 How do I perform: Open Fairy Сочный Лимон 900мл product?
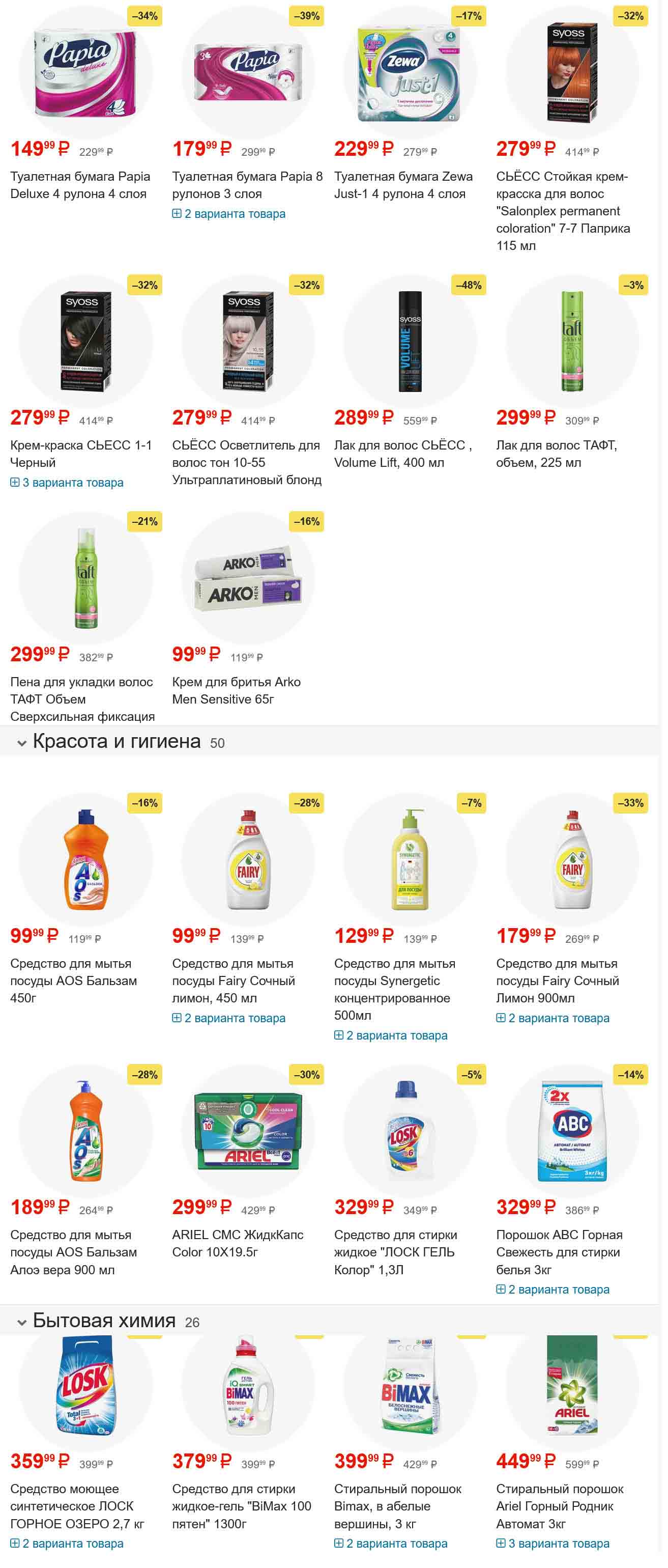pos(557,981)
